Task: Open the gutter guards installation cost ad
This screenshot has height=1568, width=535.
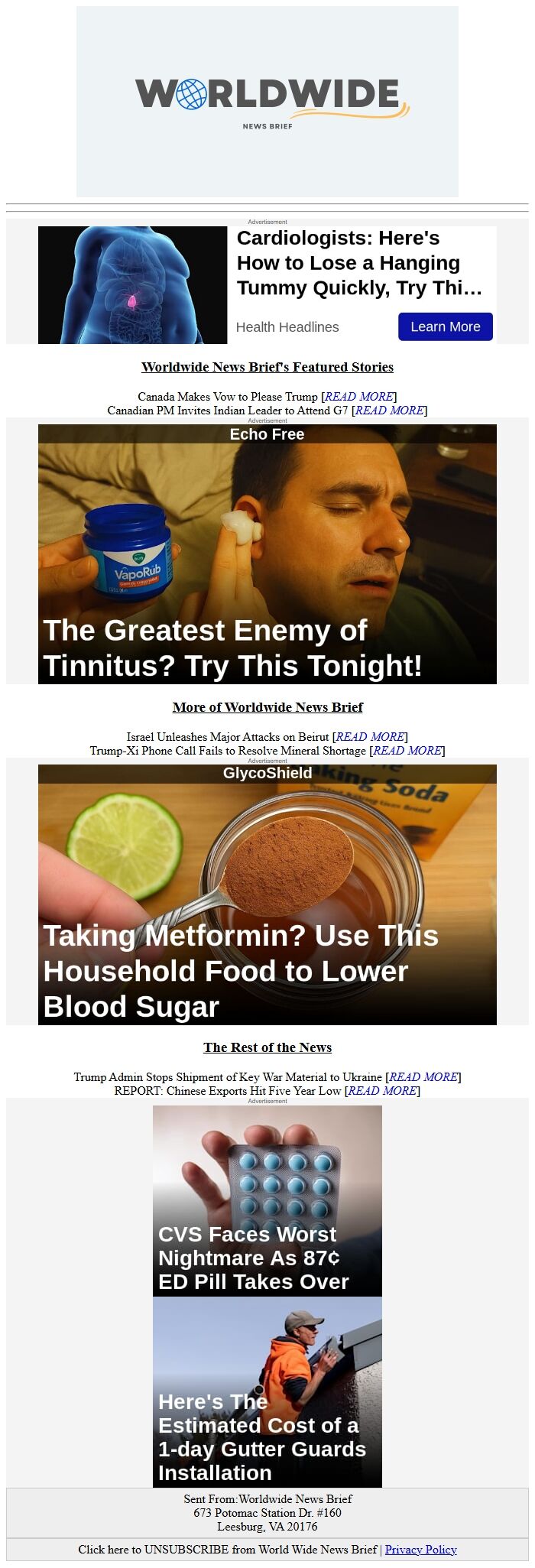Action: (x=267, y=1391)
